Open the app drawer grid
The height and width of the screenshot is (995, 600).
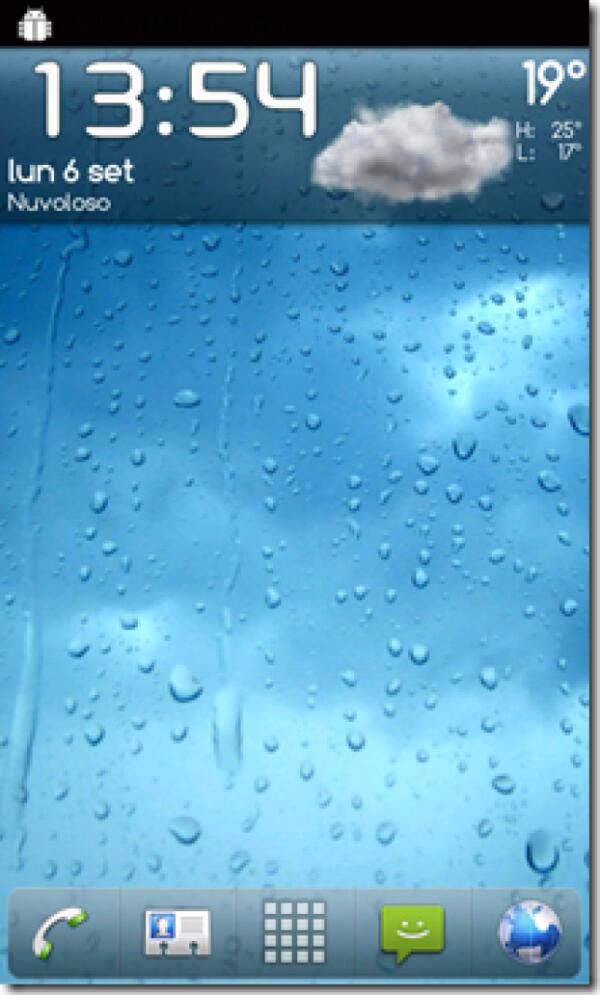(x=295, y=934)
